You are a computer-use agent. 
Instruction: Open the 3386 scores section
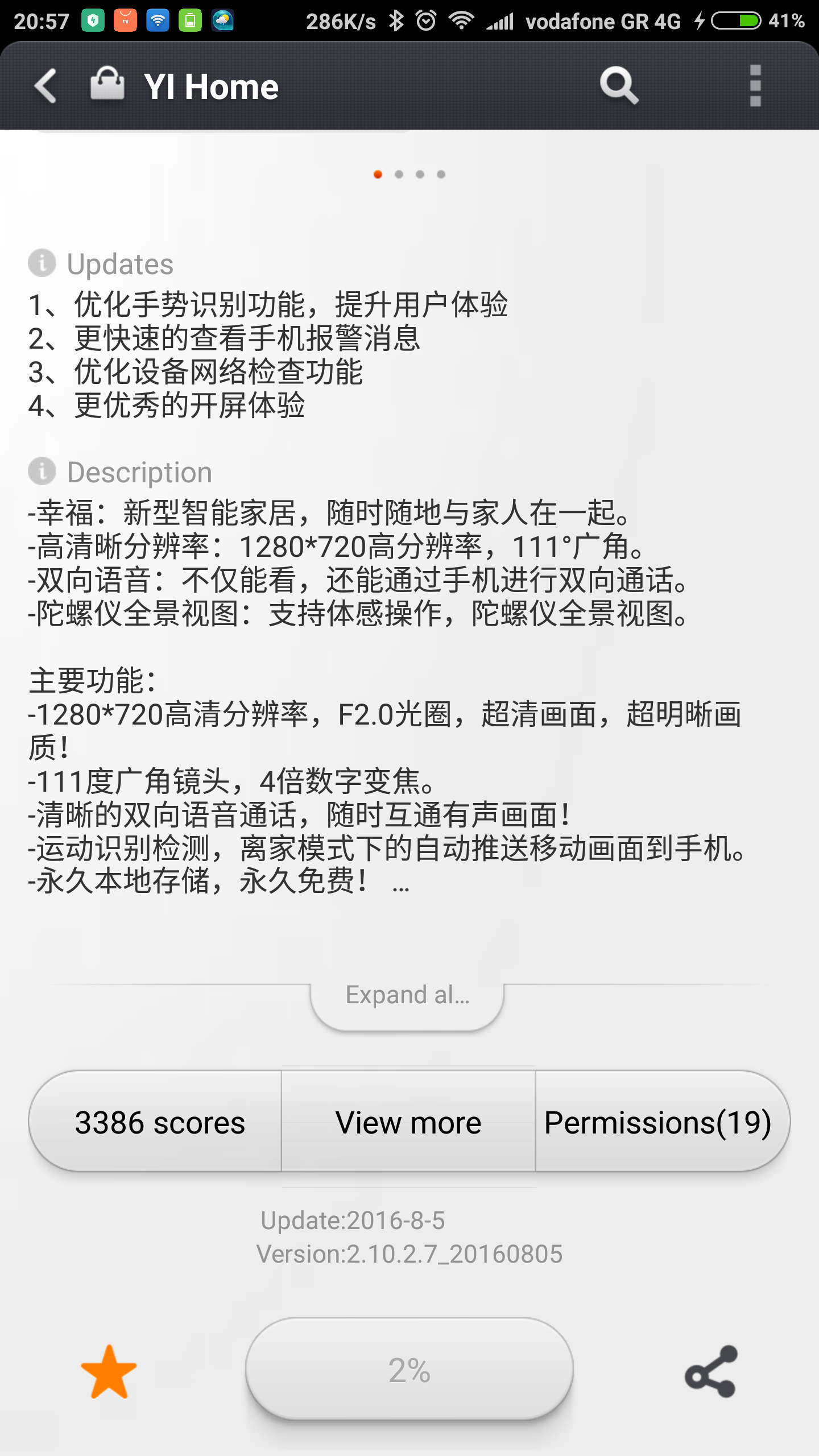(159, 1123)
